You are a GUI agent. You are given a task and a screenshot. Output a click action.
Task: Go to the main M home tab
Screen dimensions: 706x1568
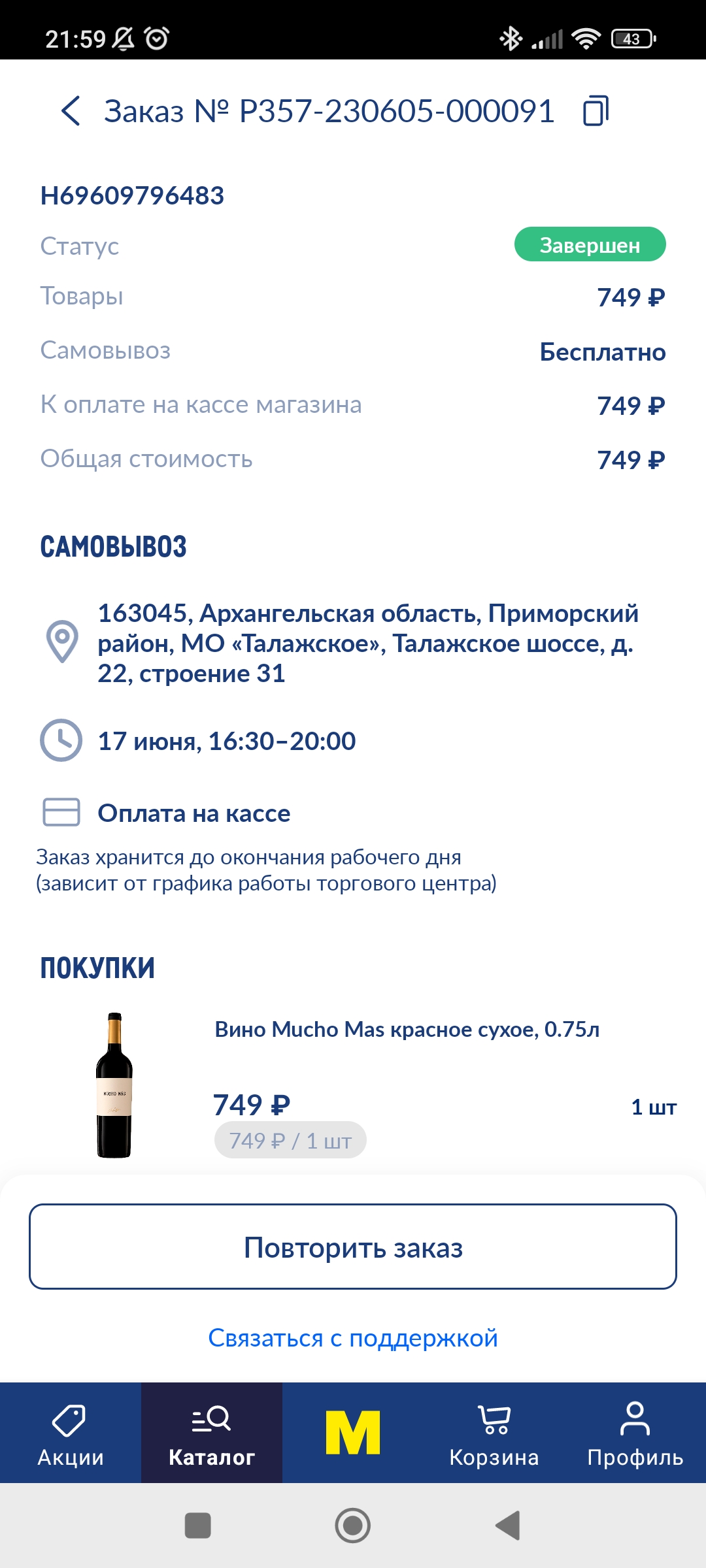pos(353,1432)
